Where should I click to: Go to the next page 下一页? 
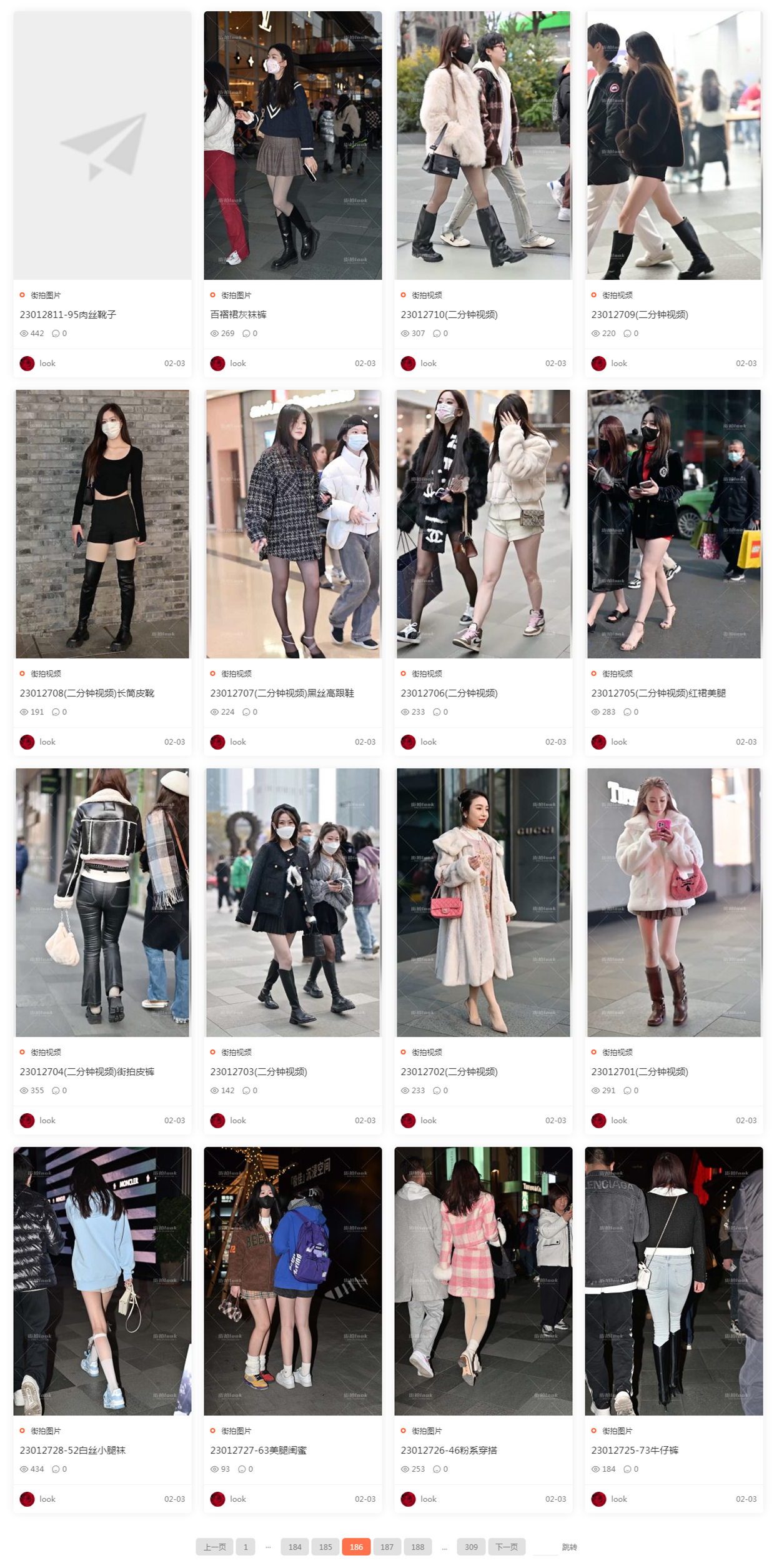[x=506, y=1547]
